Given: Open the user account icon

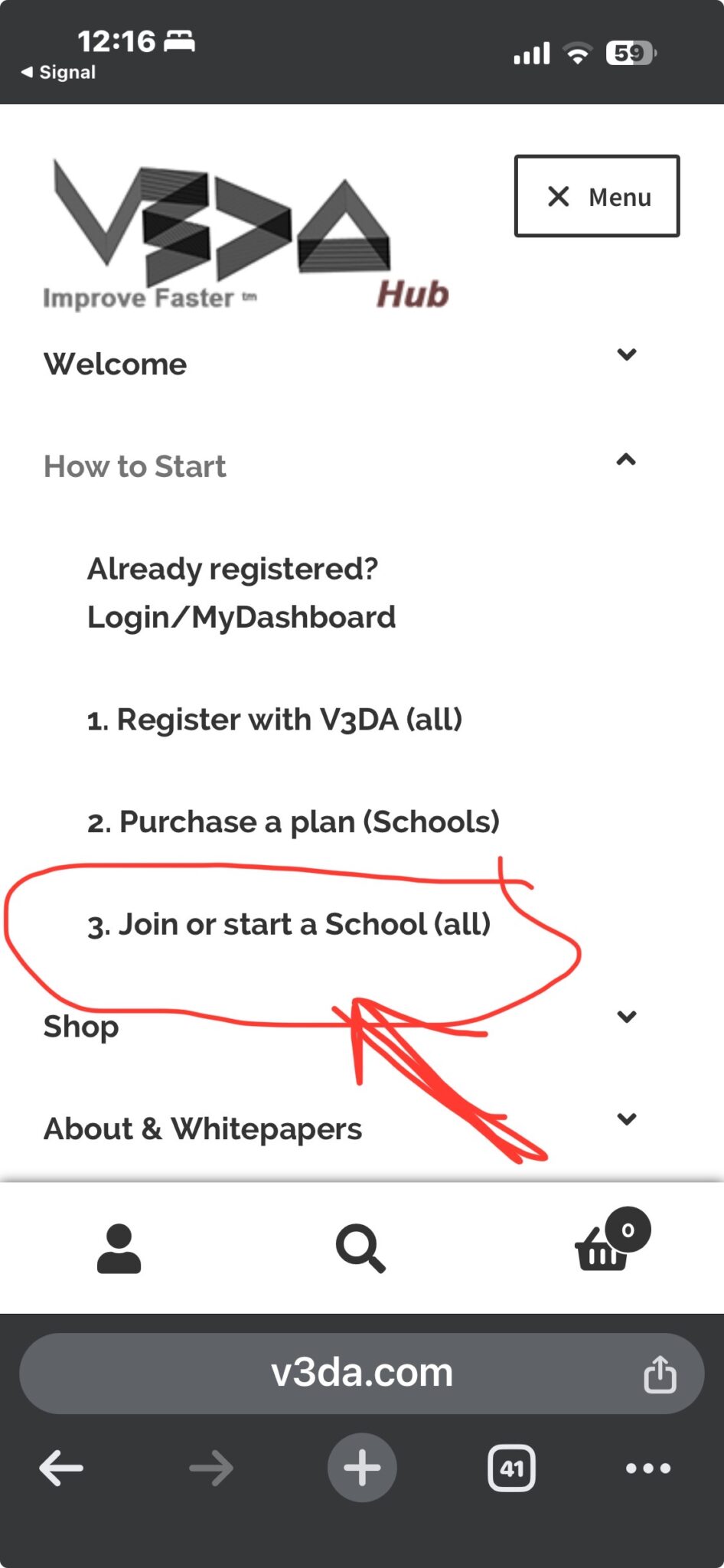Looking at the screenshot, I should 119,1249.
